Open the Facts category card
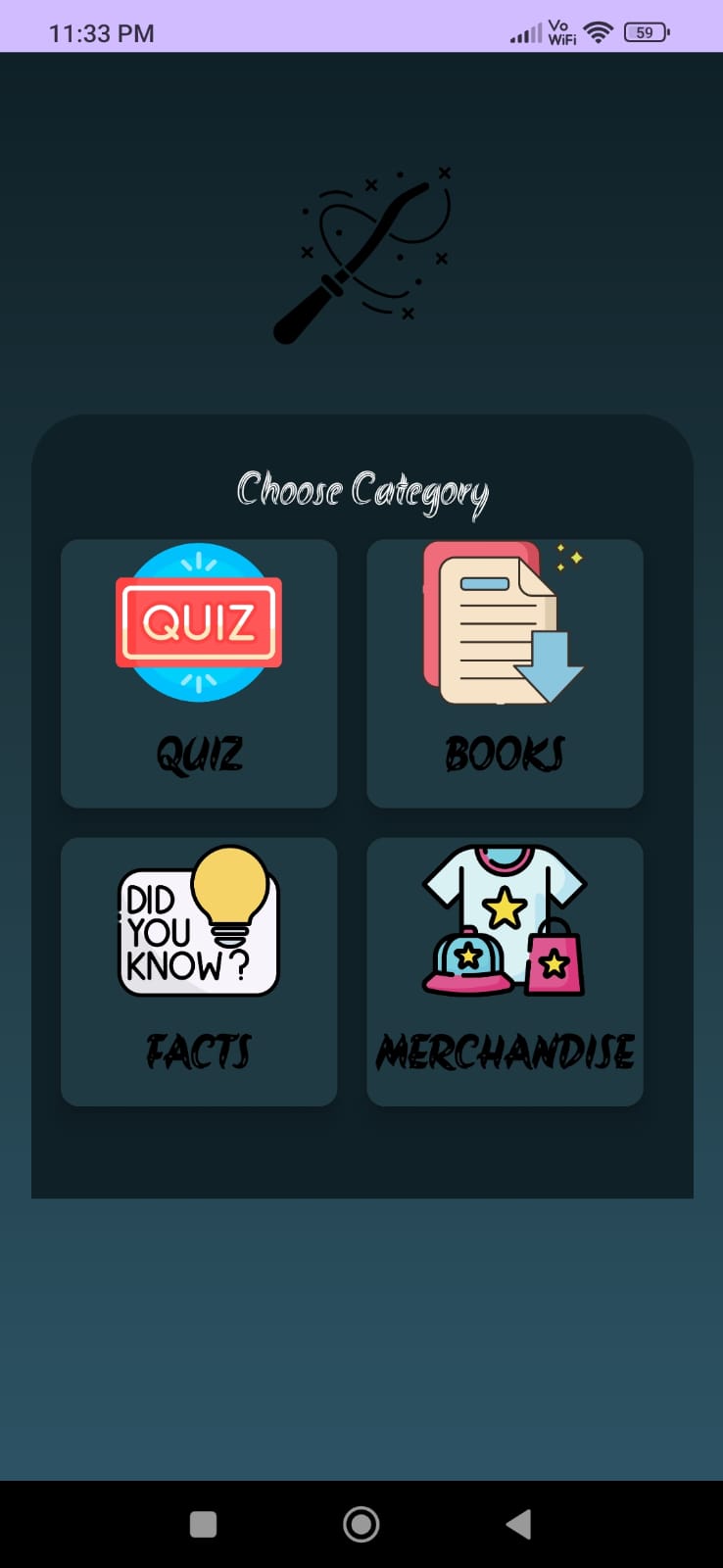723x1568 pixels. 199,971
